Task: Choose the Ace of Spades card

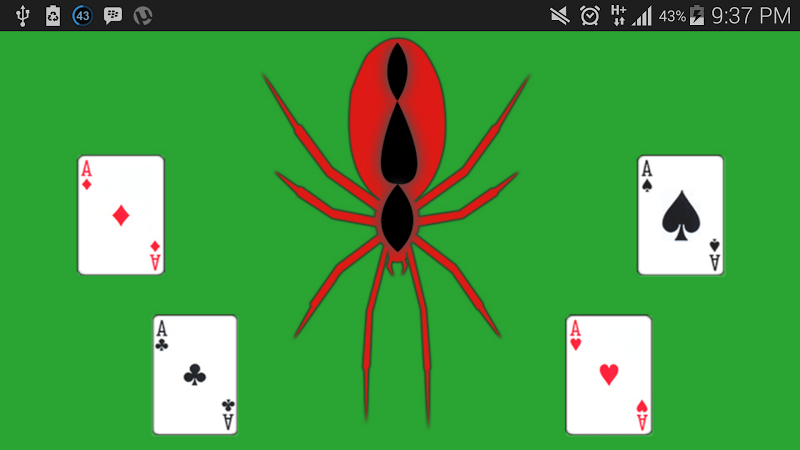Action: [x=680, y=215]
